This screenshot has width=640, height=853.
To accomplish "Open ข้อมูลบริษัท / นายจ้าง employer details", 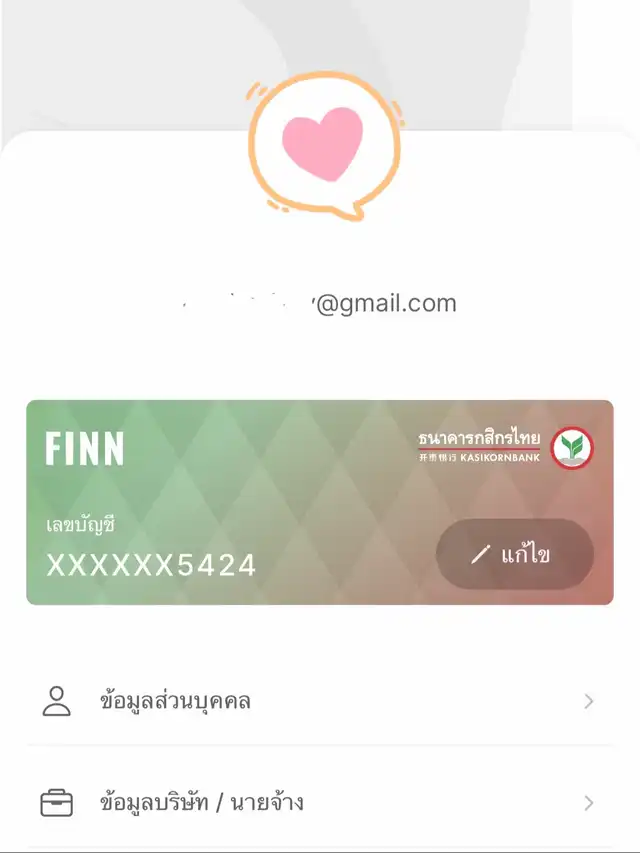I will click(x=319, y=802).
